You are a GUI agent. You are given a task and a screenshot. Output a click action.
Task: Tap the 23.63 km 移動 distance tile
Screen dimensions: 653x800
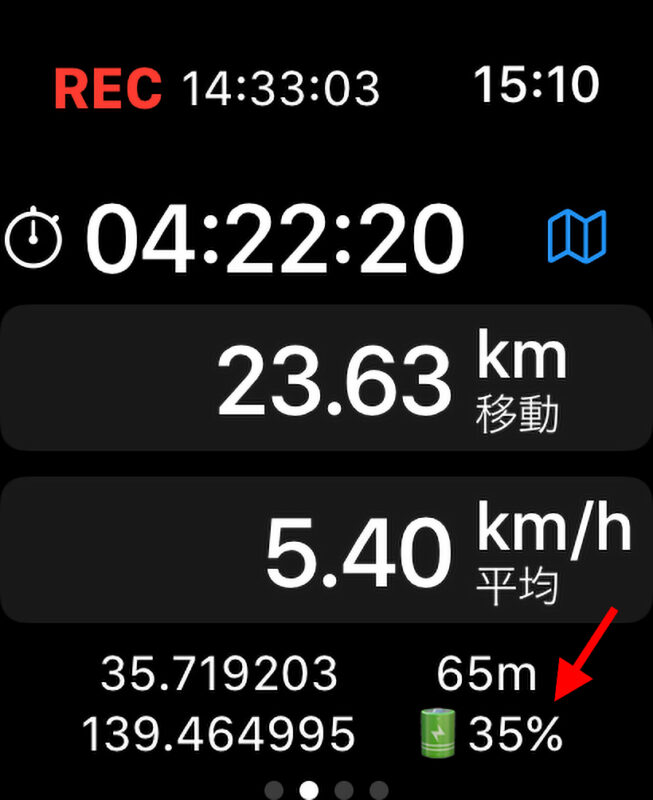(326, 379)
